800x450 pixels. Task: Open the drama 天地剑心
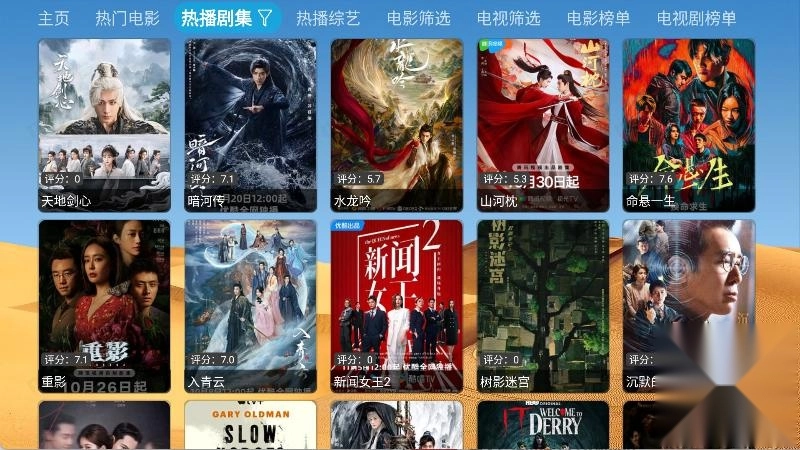pyautogui.click(x=104, y=124)
